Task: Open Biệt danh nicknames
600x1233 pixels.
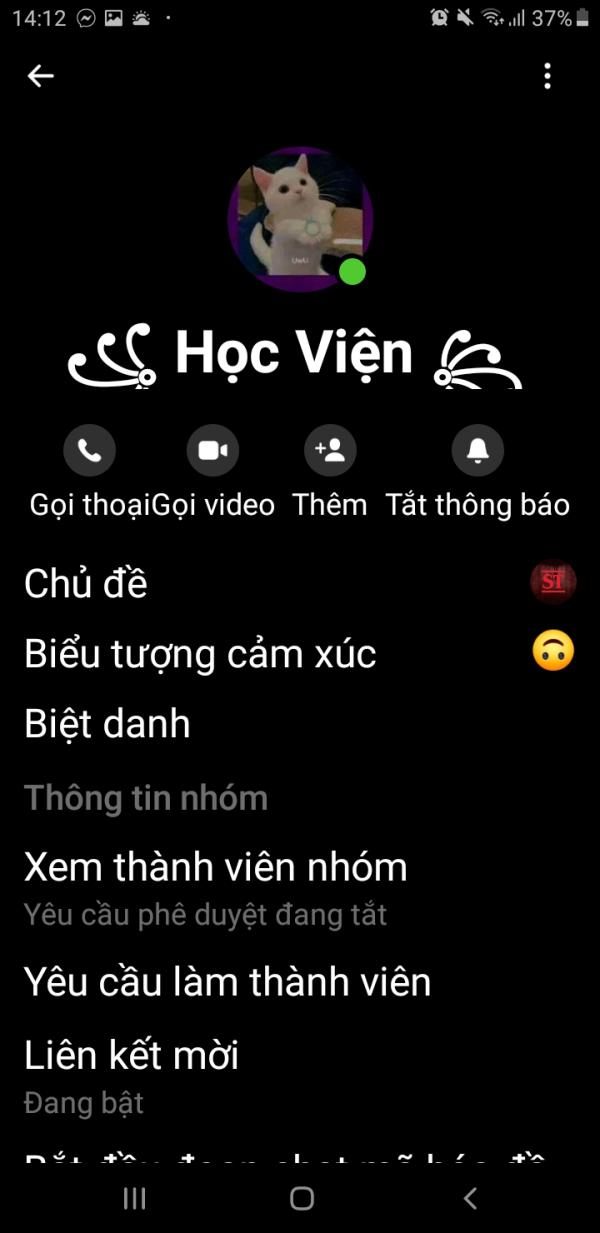Action: pos(107,724)
